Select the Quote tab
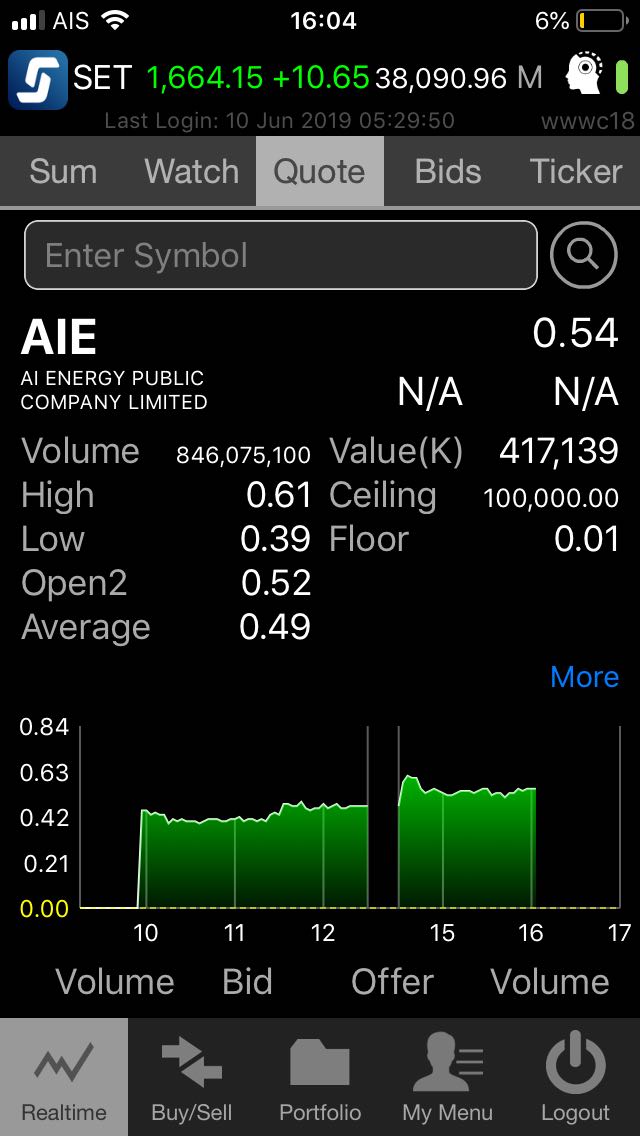Screen dimensions: 640x1136 click(x=319, y=172)
